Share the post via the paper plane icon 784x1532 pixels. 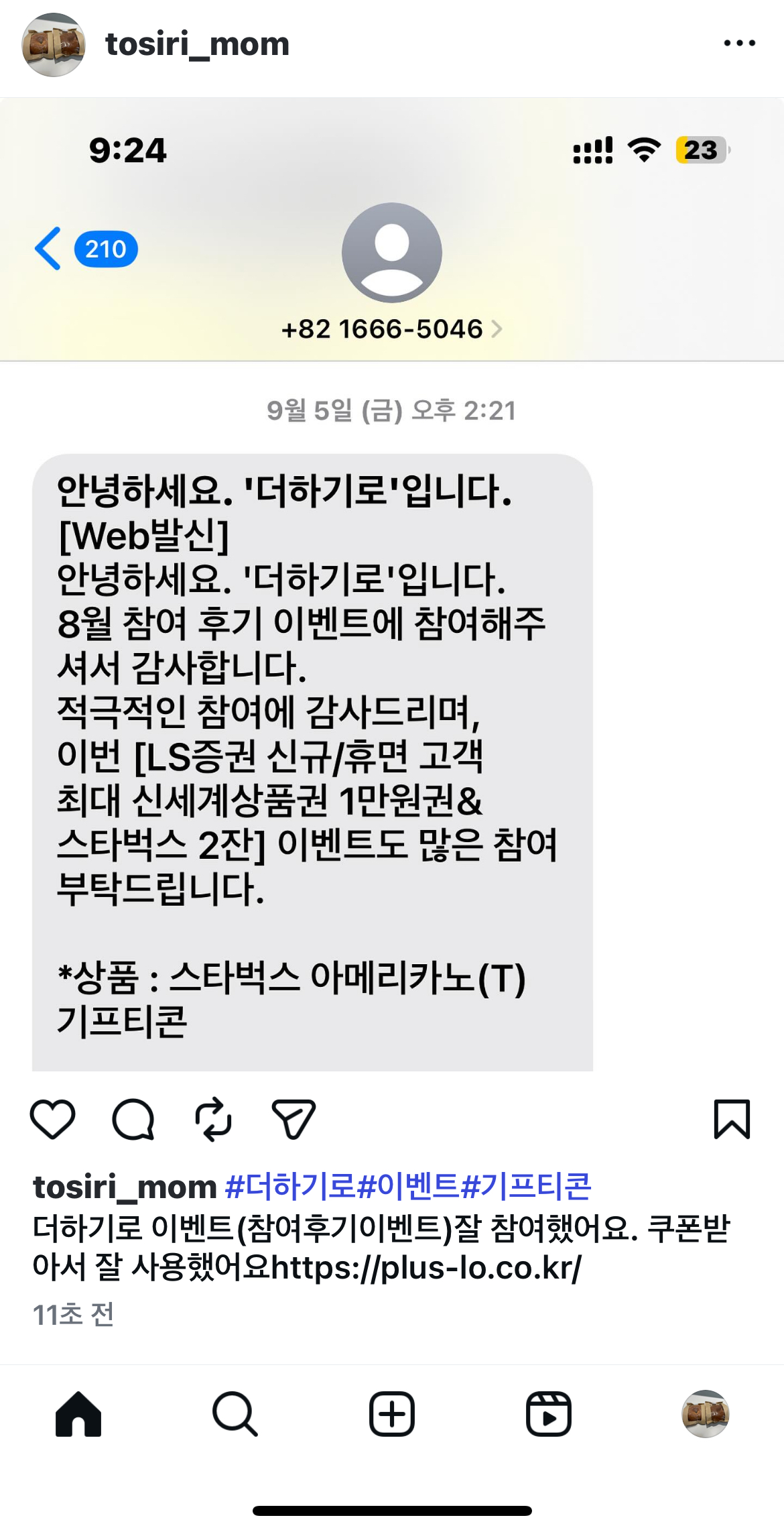[293, 1119]
